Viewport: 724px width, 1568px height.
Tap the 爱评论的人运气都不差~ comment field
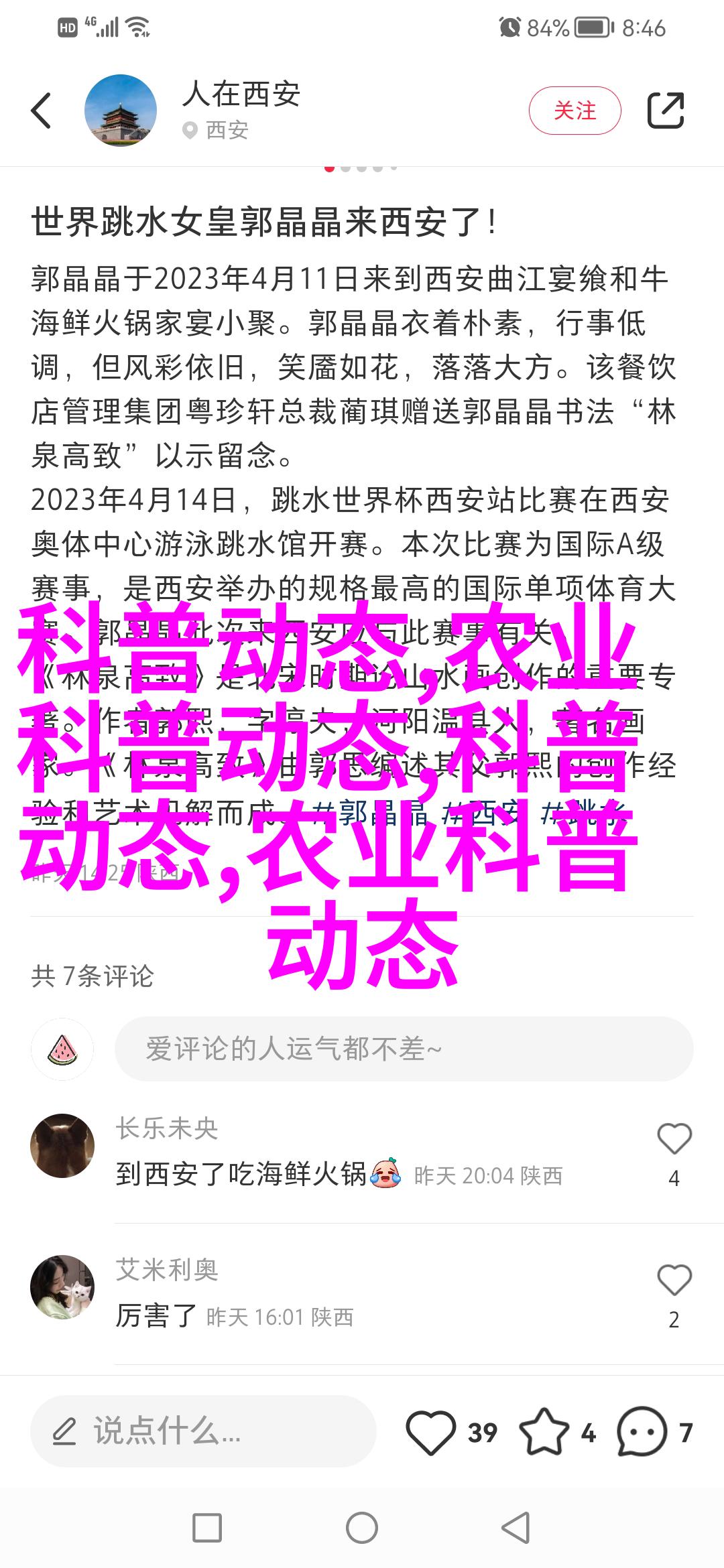click(404, 1049)
